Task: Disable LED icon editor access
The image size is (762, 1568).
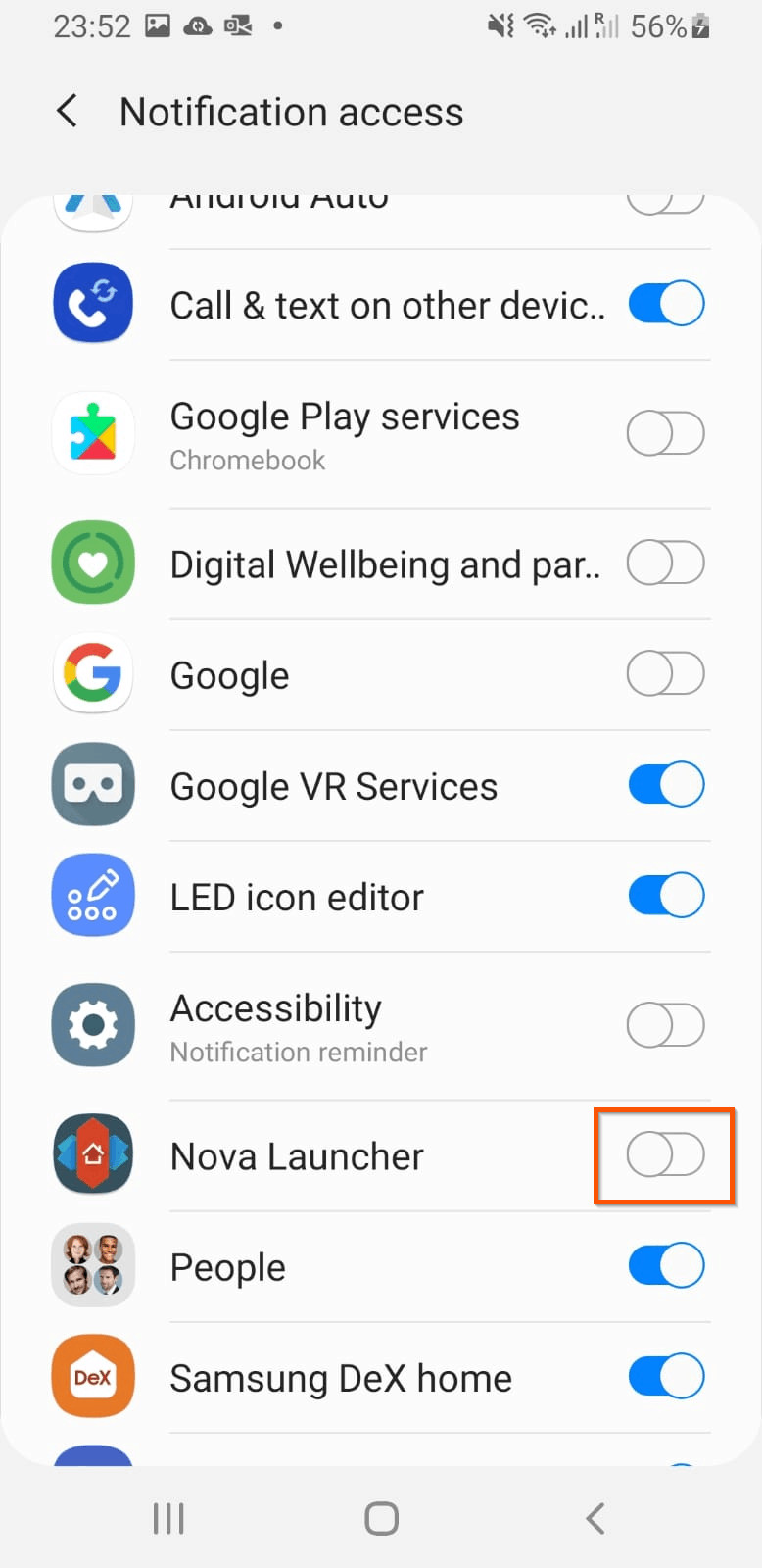Action: pyautogui.click(x=666, y=896)
